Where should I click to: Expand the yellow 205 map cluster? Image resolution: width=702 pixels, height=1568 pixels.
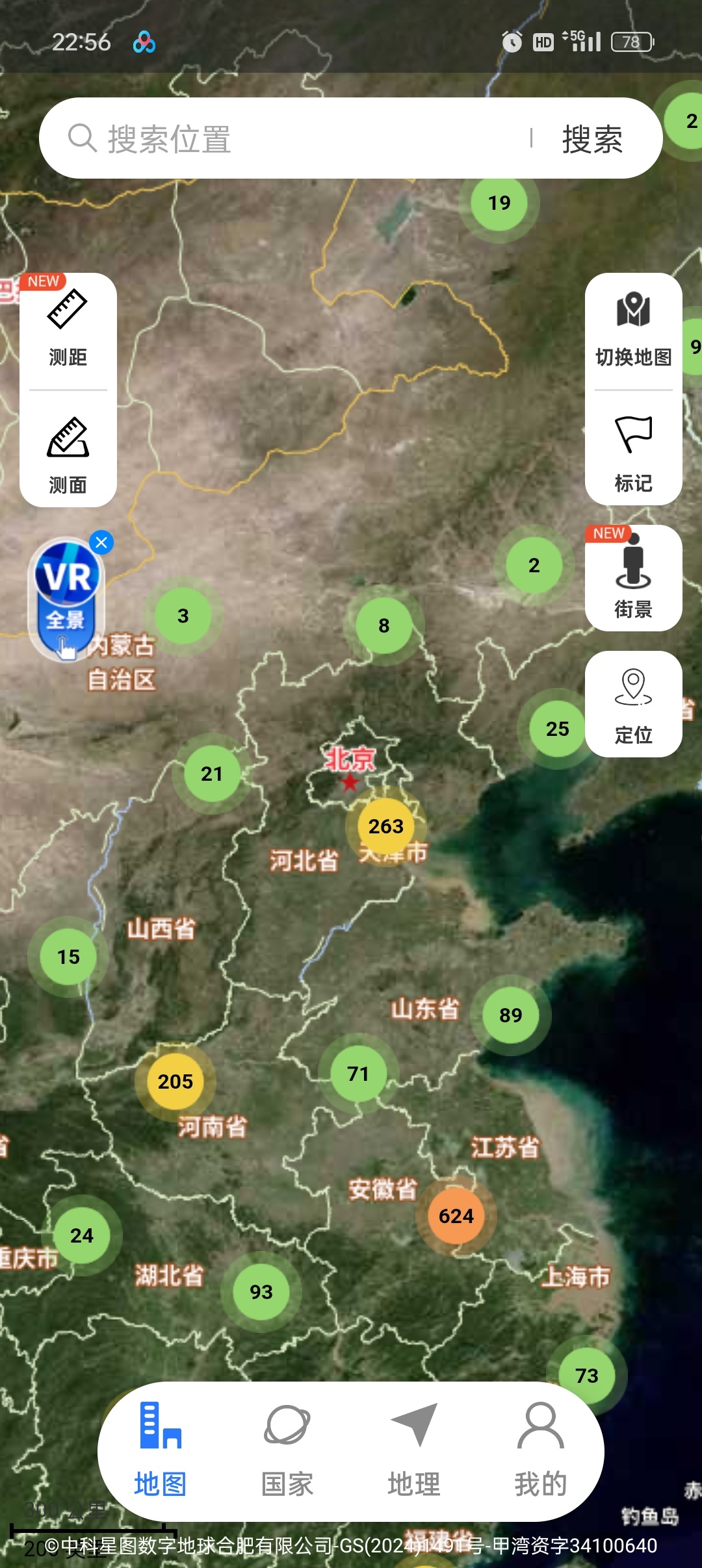(x=175, y=1081)
